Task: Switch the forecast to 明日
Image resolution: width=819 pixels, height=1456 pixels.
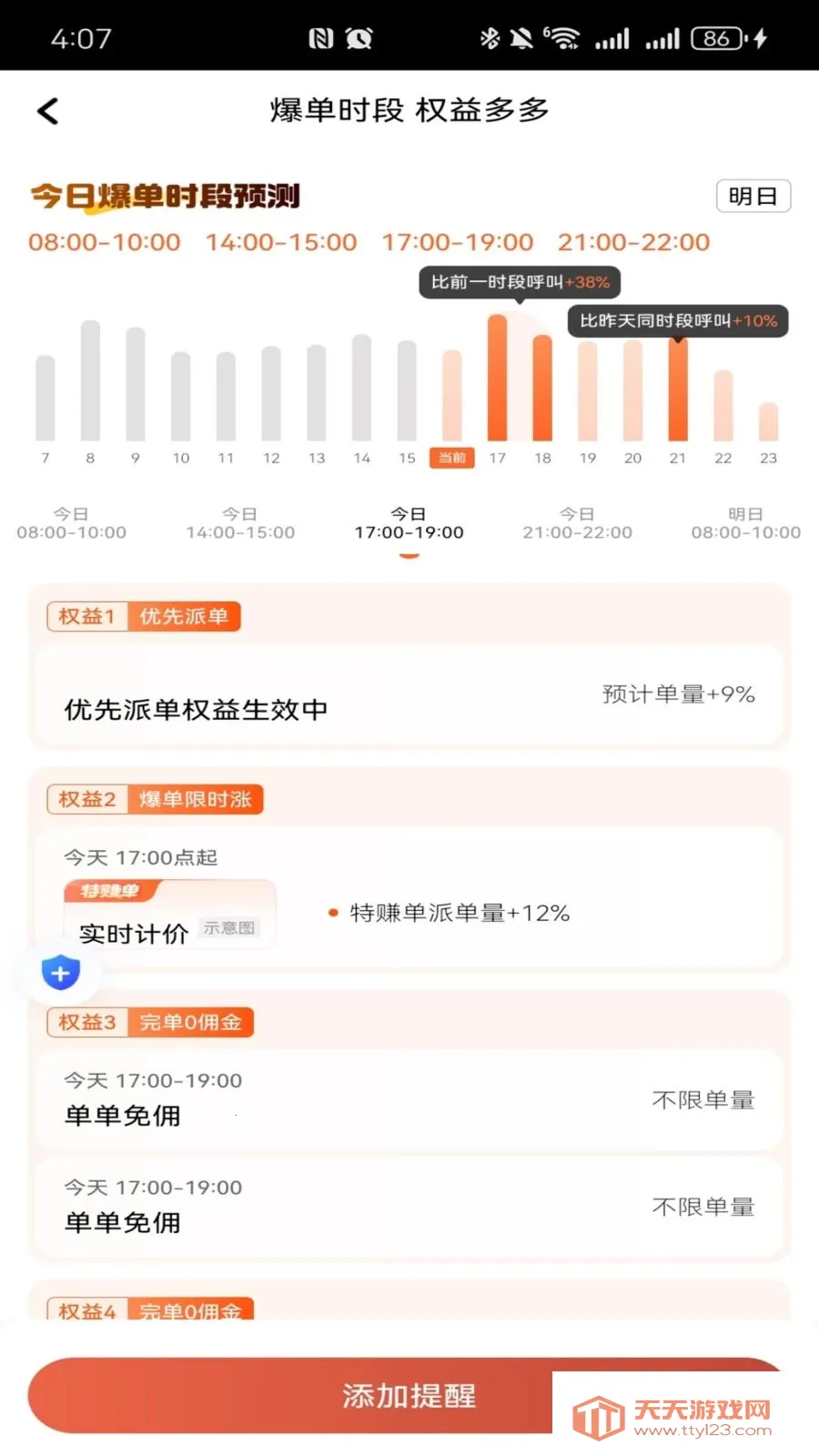Action: pos(753,197)
